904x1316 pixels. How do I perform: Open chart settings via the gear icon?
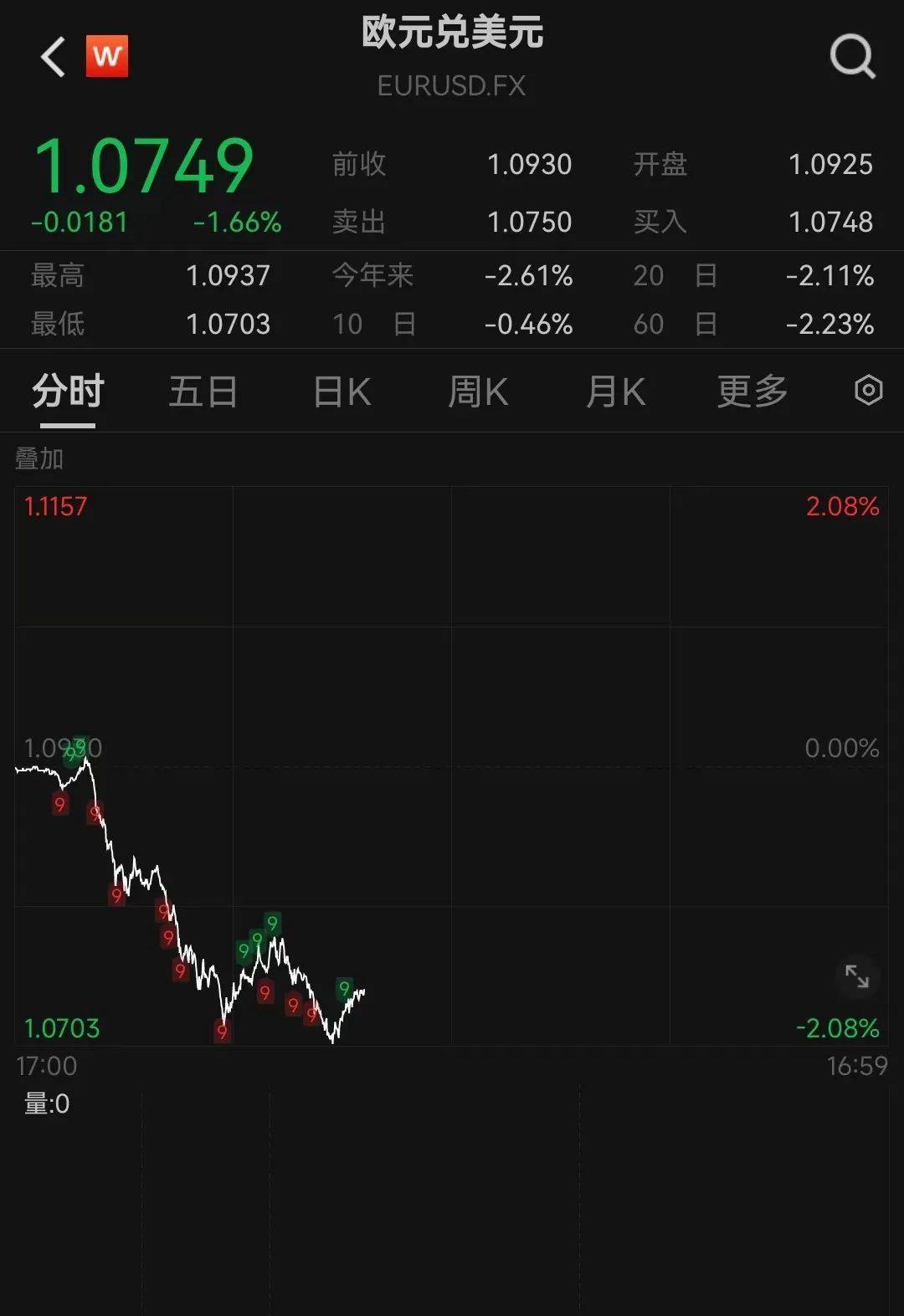tap(868, 391)
